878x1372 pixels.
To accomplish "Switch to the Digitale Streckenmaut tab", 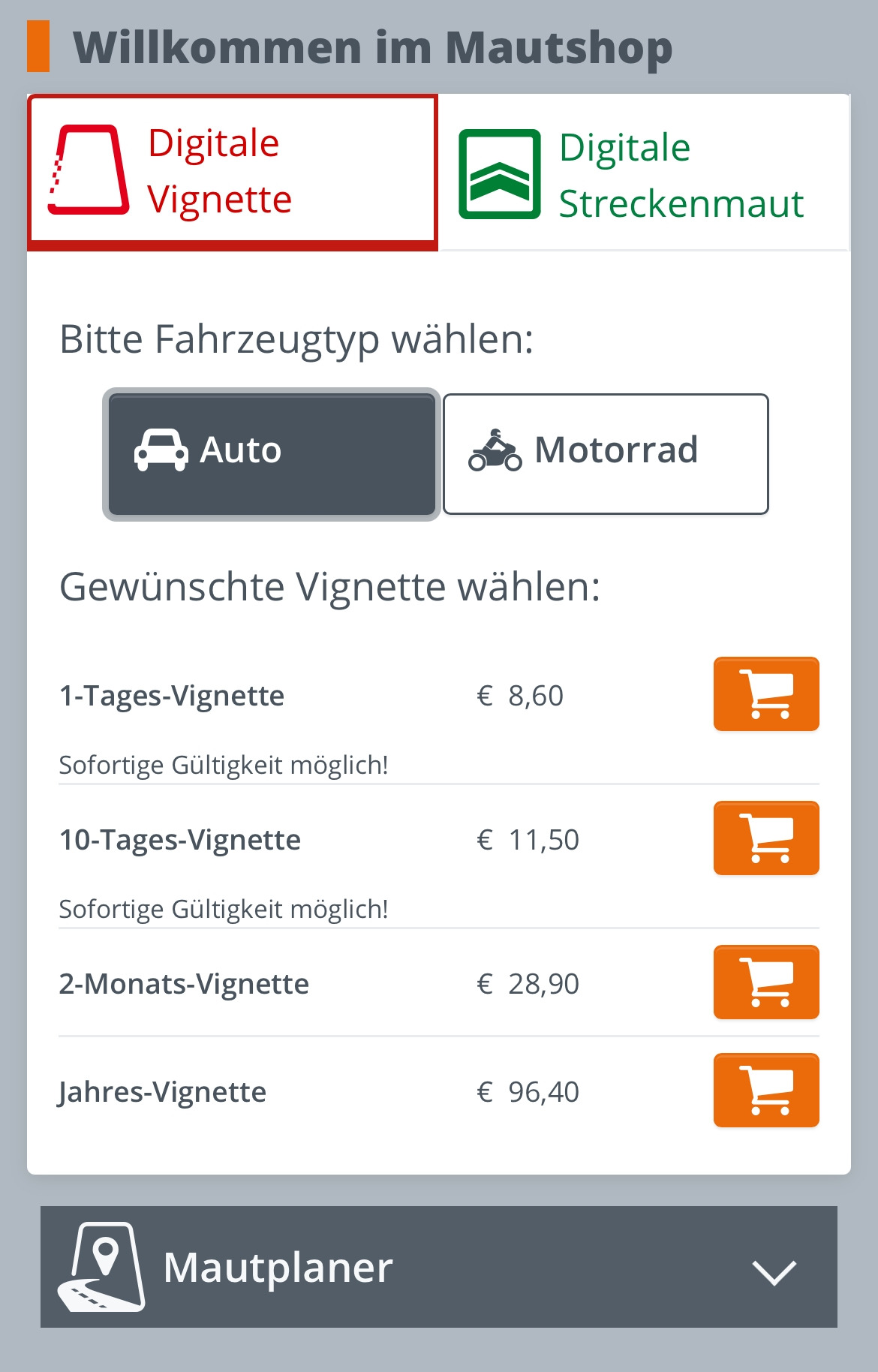I will click(x=644, y=172).
